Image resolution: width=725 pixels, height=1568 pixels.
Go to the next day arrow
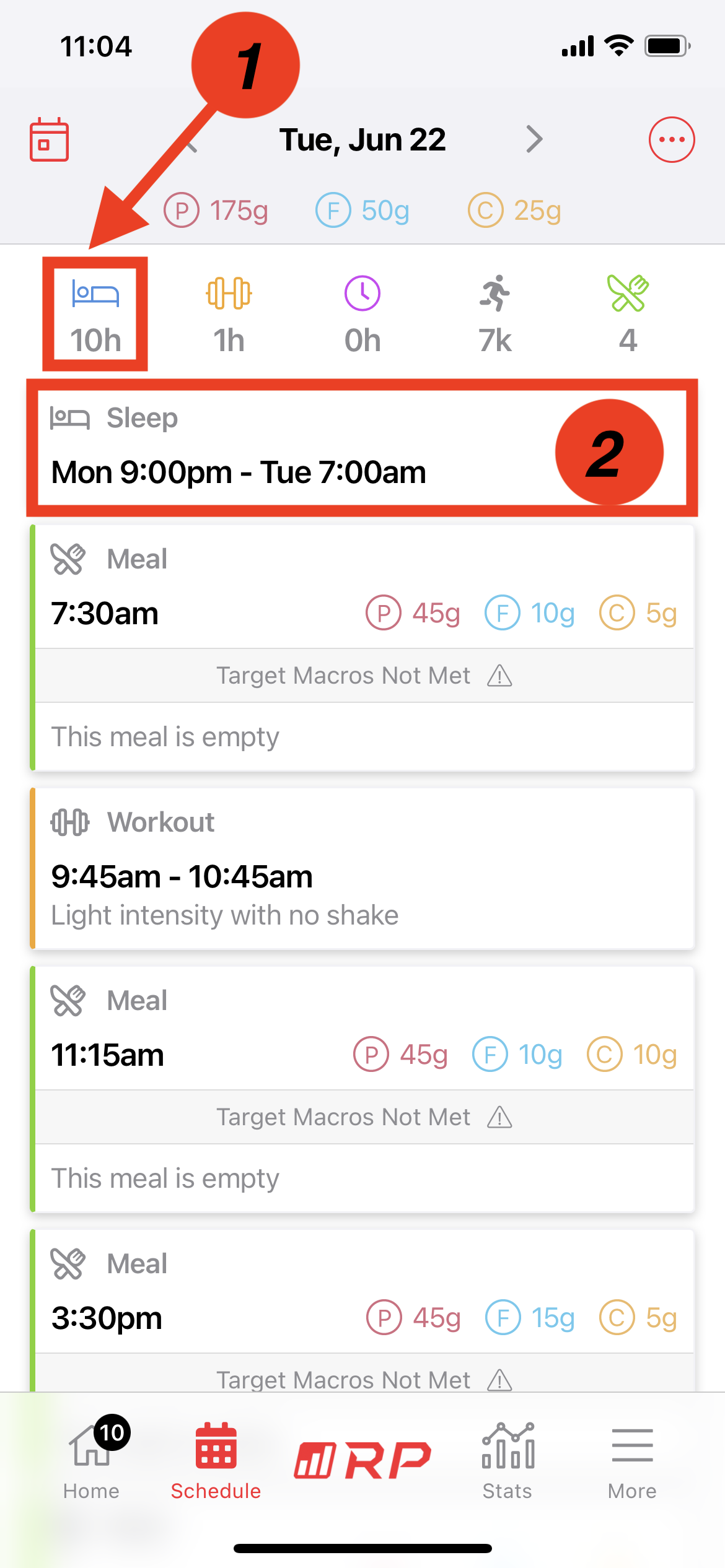pos(534,139)
